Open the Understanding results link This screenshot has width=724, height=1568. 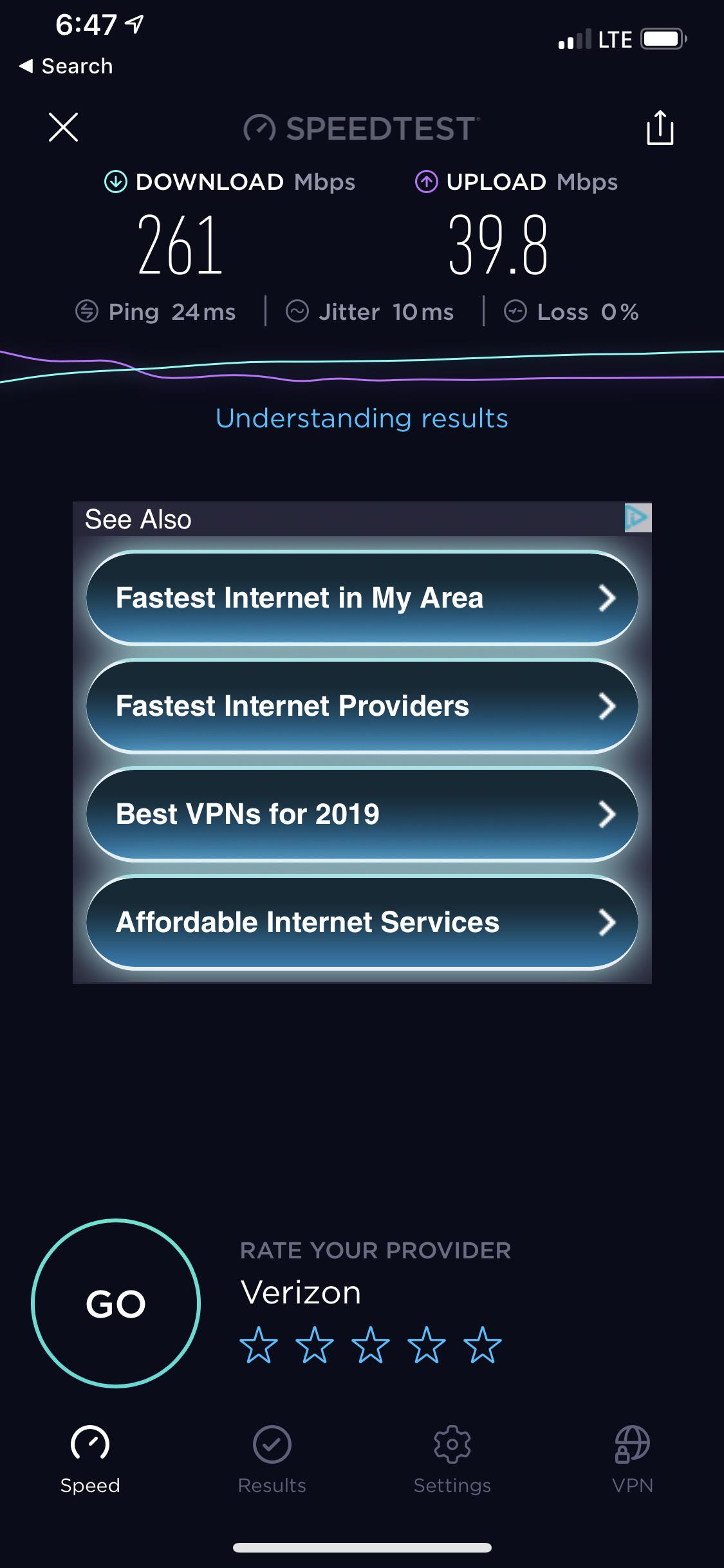click(362, 418)
